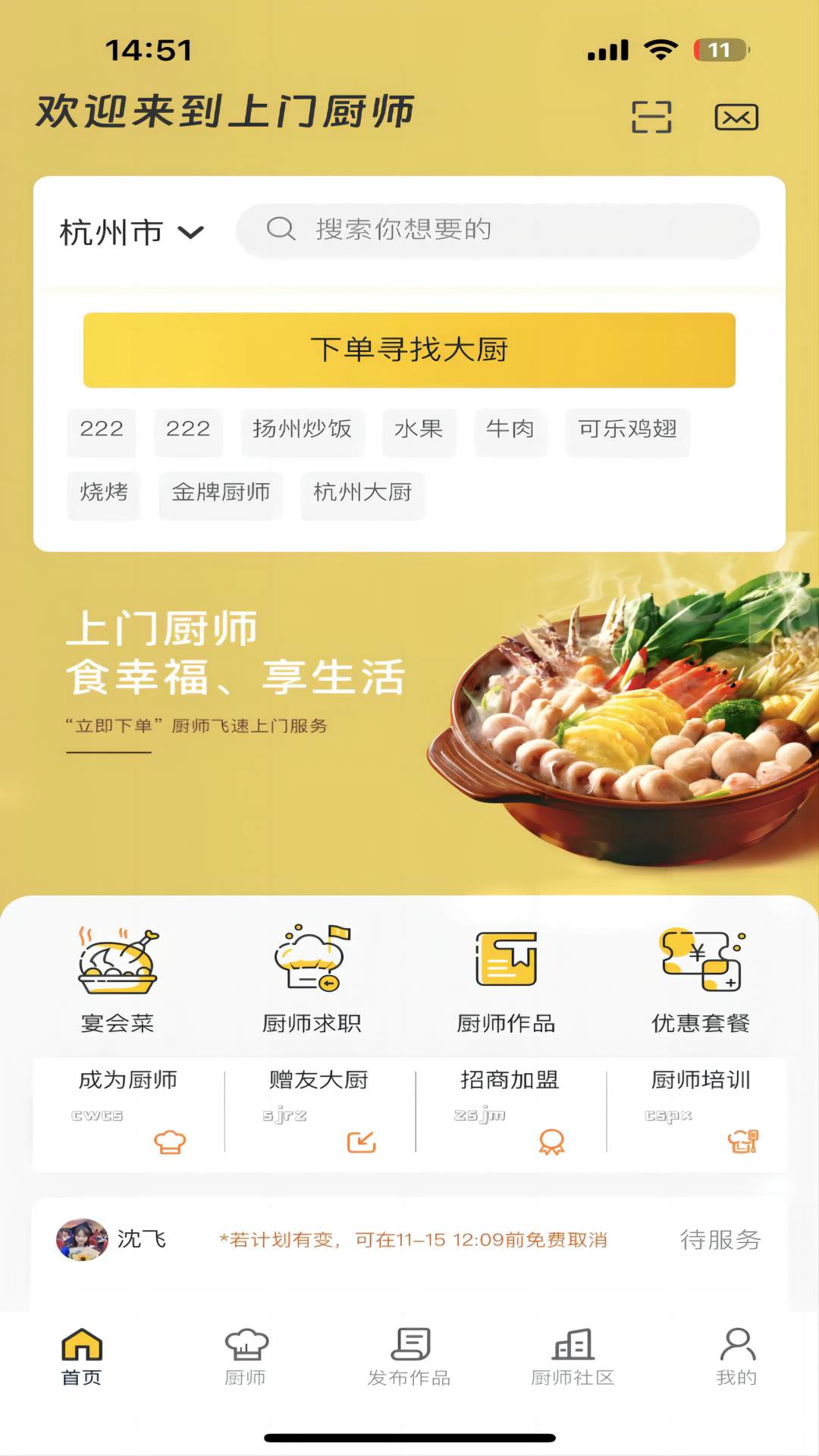The height and width of the screenshot is (1456, 819).
Task: Open 厨师作品 section
Action: coord(506,978)
